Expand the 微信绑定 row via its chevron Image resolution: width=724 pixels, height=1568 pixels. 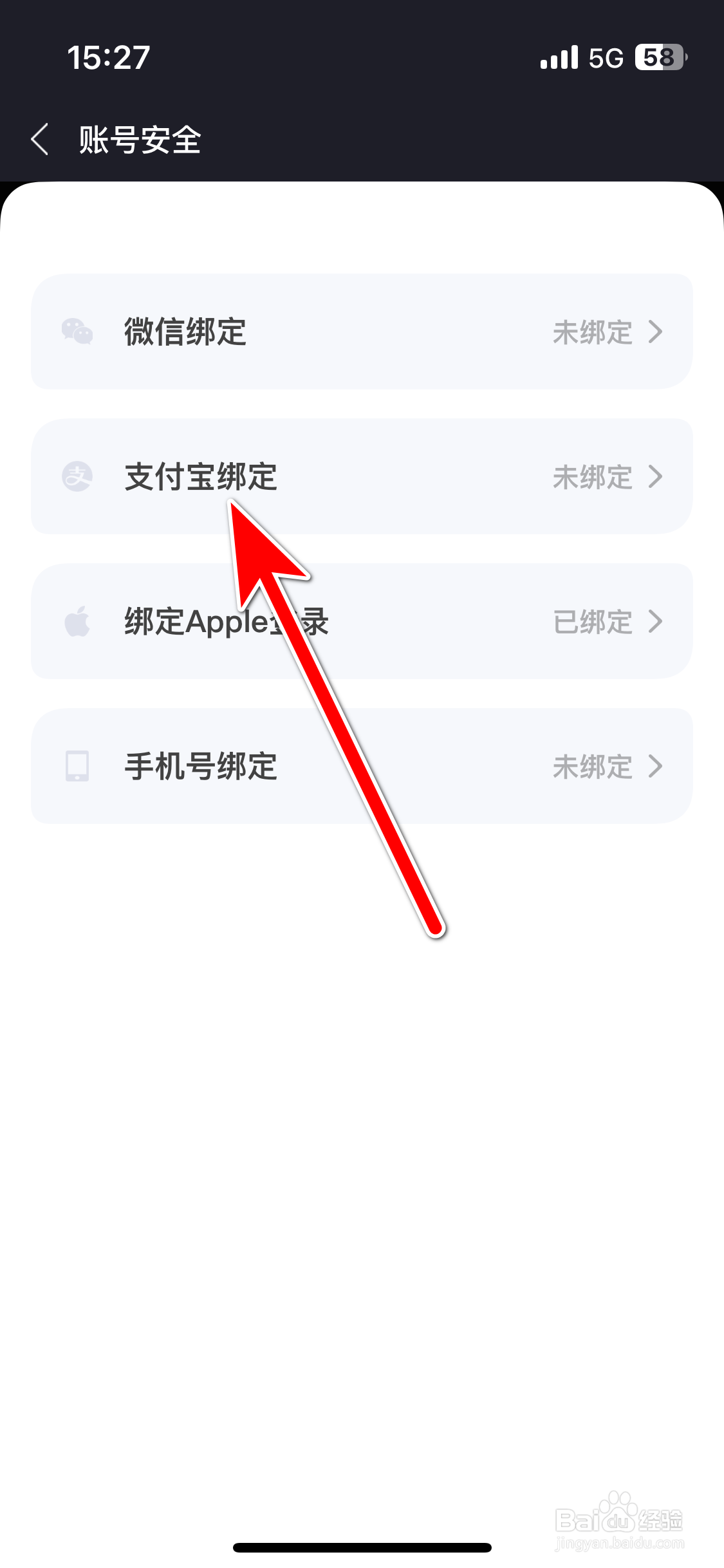pyautogui.click(x=657, y=331)
